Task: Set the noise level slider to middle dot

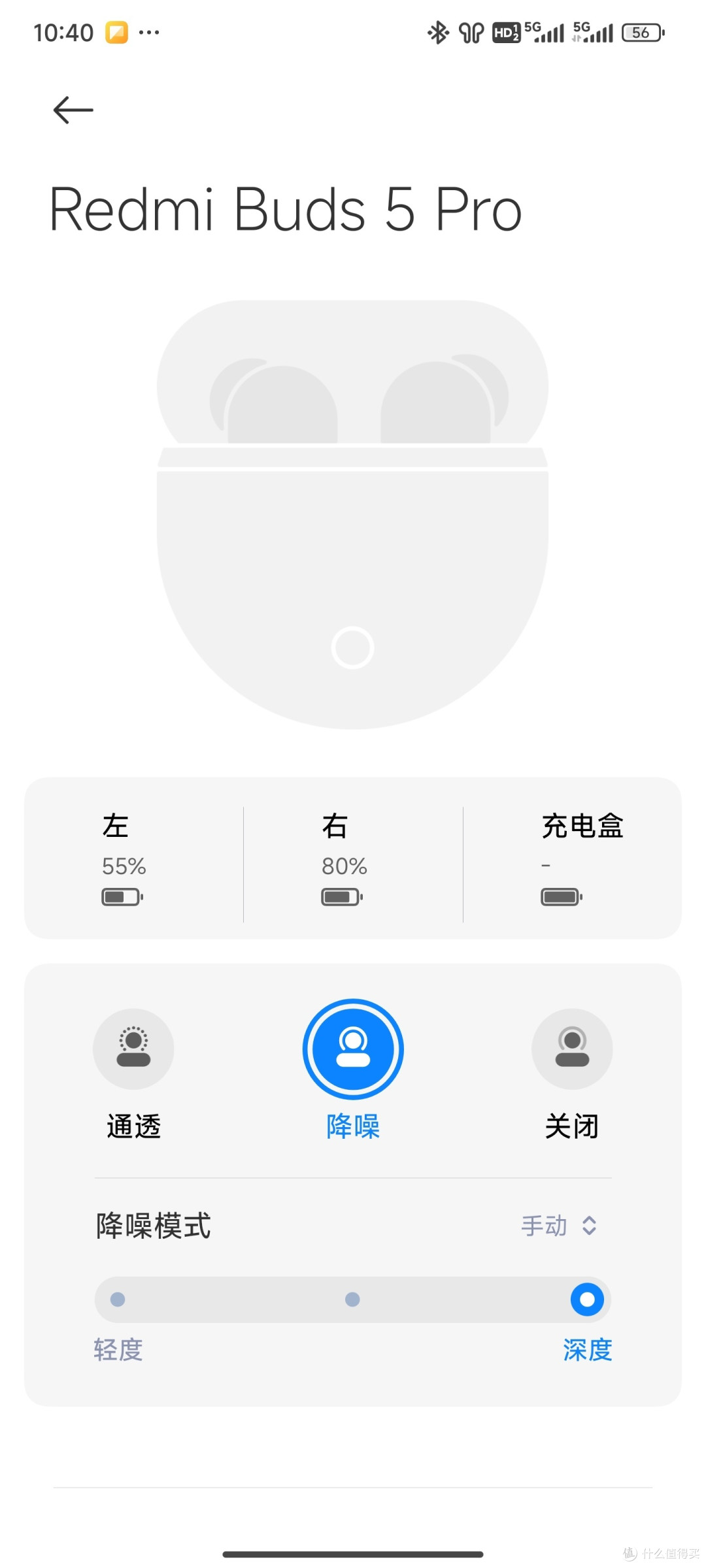Action: (352, 1299)
